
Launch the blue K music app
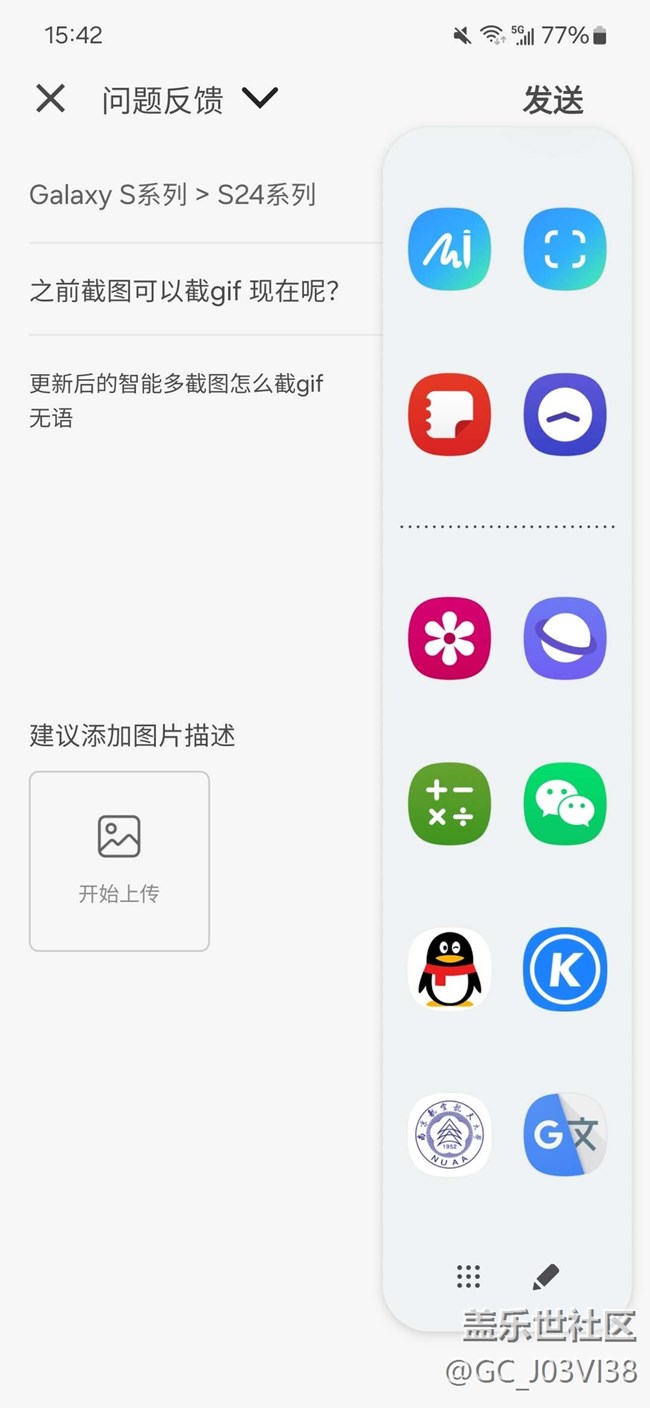coord(565,969)
